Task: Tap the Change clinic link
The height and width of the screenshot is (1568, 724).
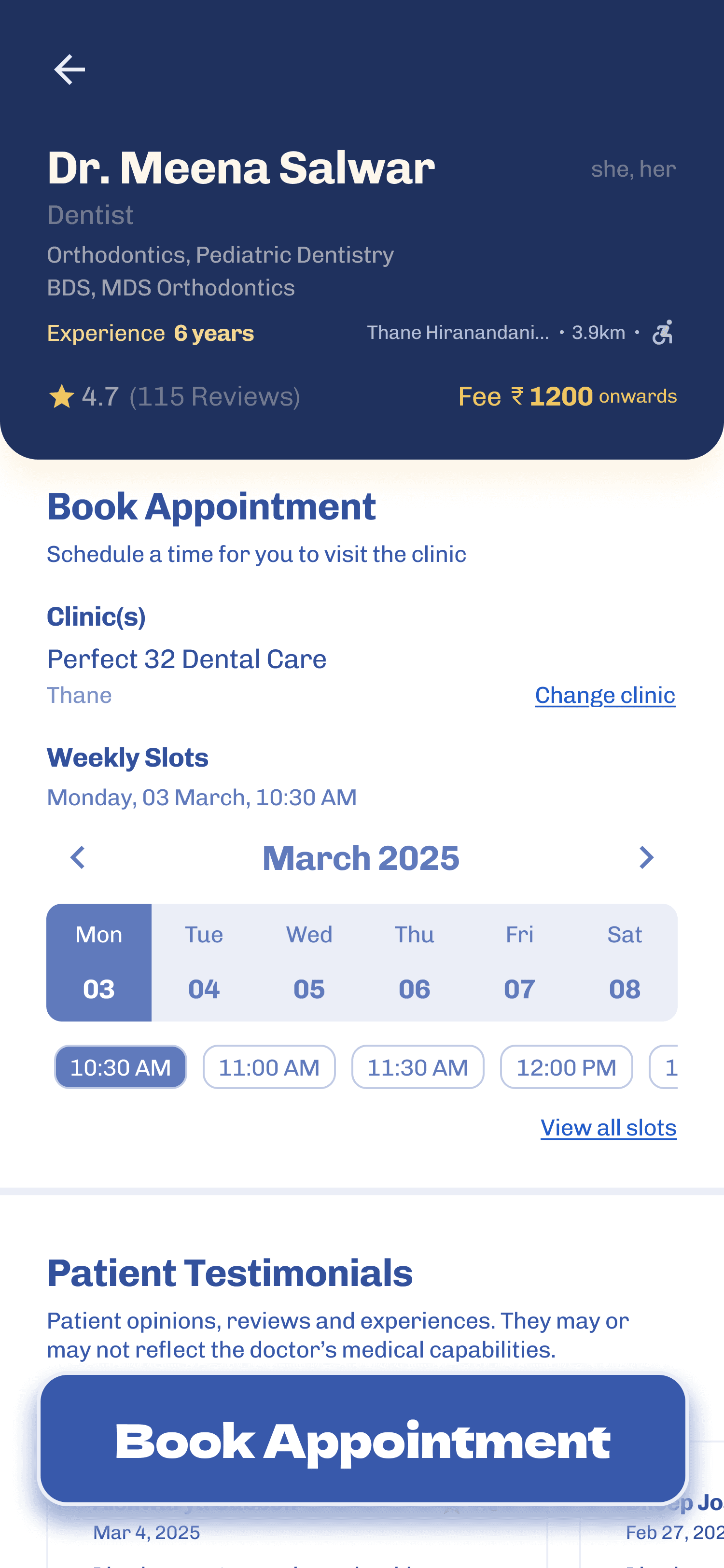Action: pyautogui.click(x=604, y=695)
